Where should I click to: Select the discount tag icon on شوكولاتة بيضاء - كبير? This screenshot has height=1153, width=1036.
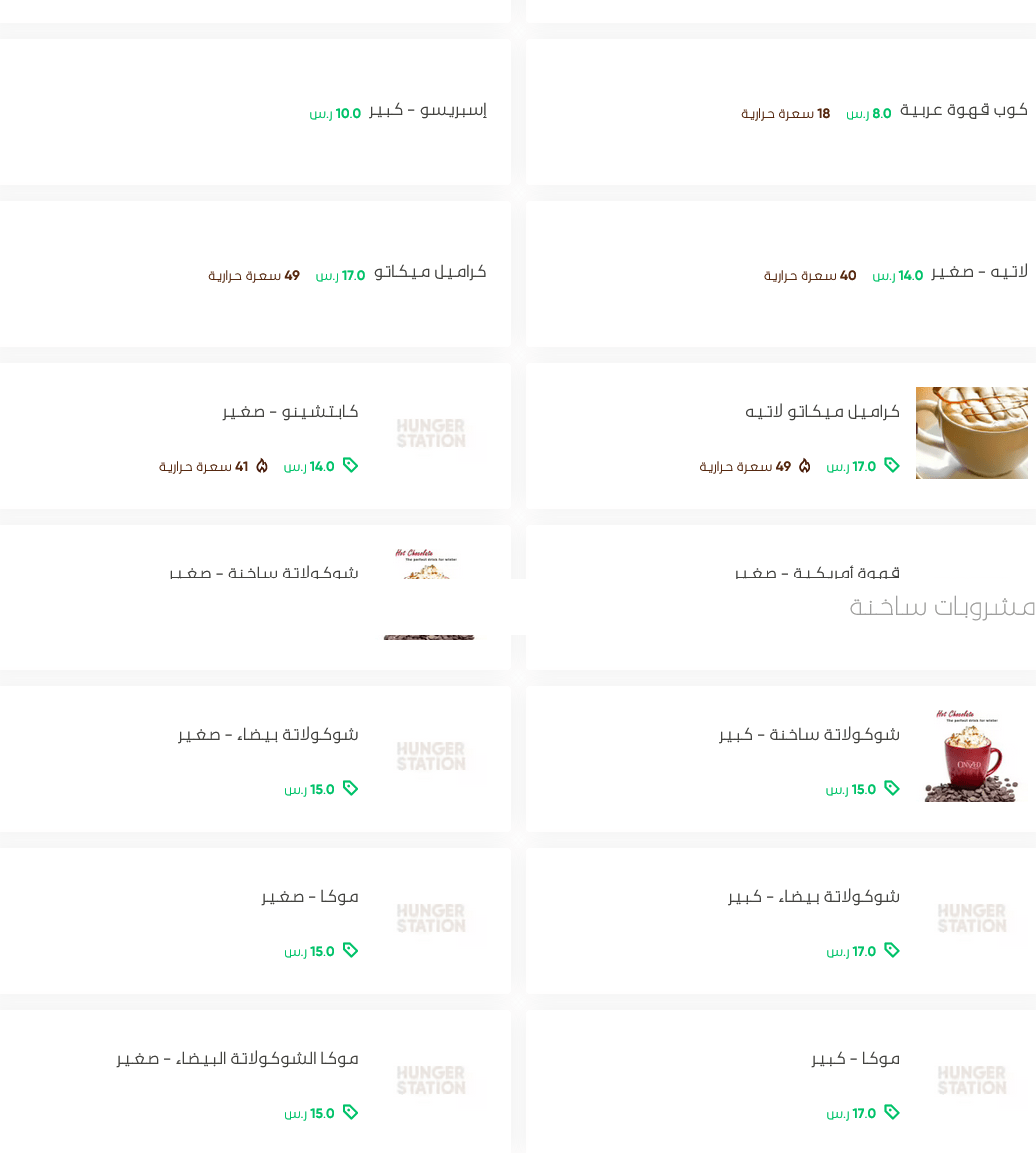(x=892, y=950)
